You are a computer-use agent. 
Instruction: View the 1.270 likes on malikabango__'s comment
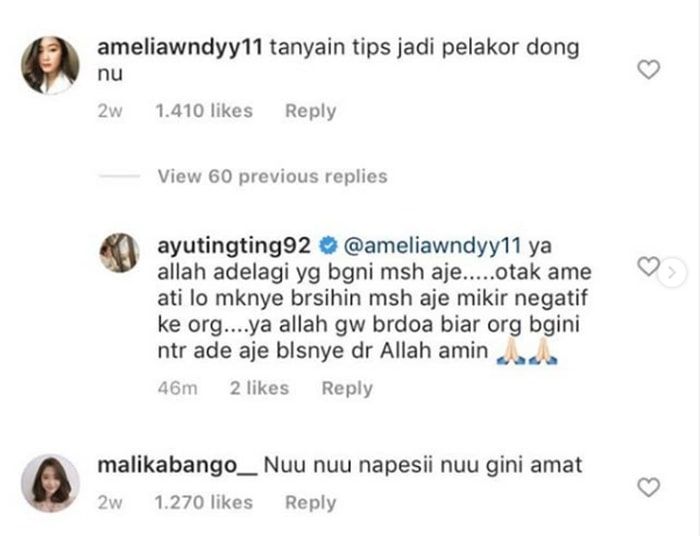tap(204, 503)
